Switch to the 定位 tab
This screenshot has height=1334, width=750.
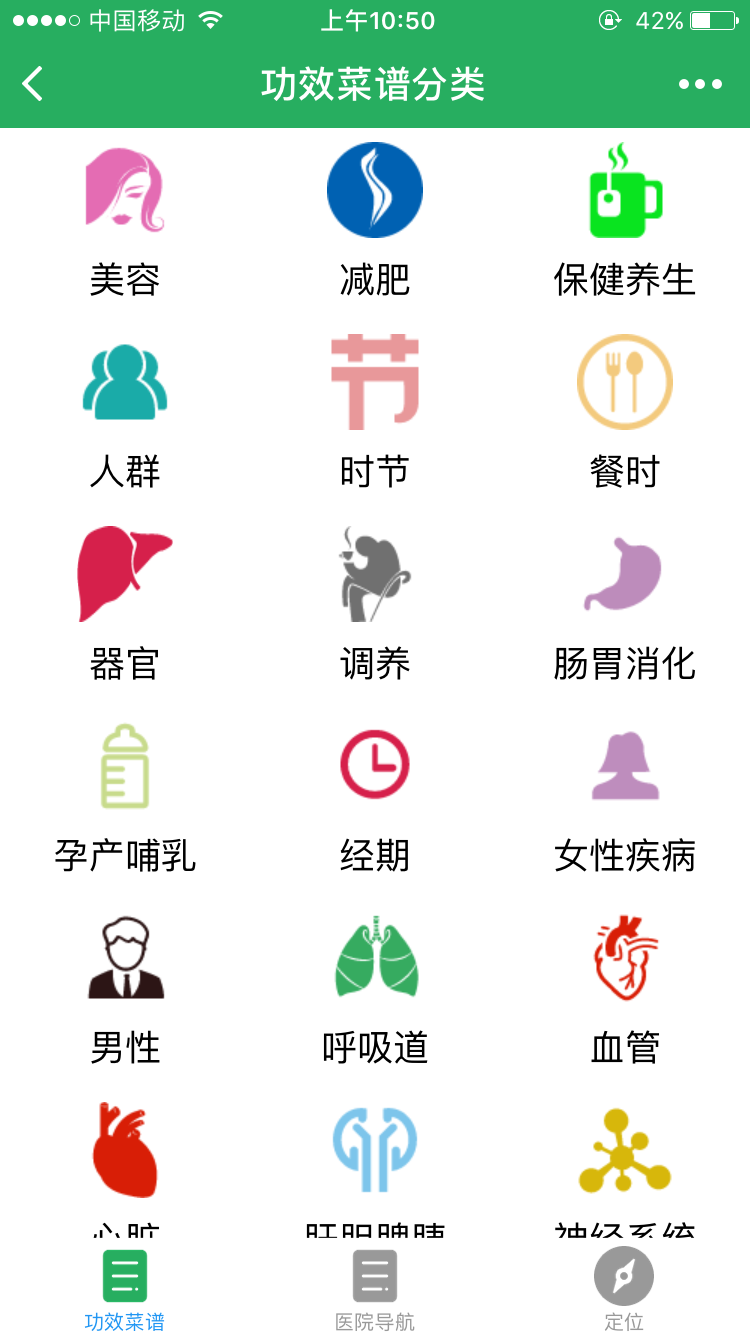pyautogui.click(x=624, y=1290)
